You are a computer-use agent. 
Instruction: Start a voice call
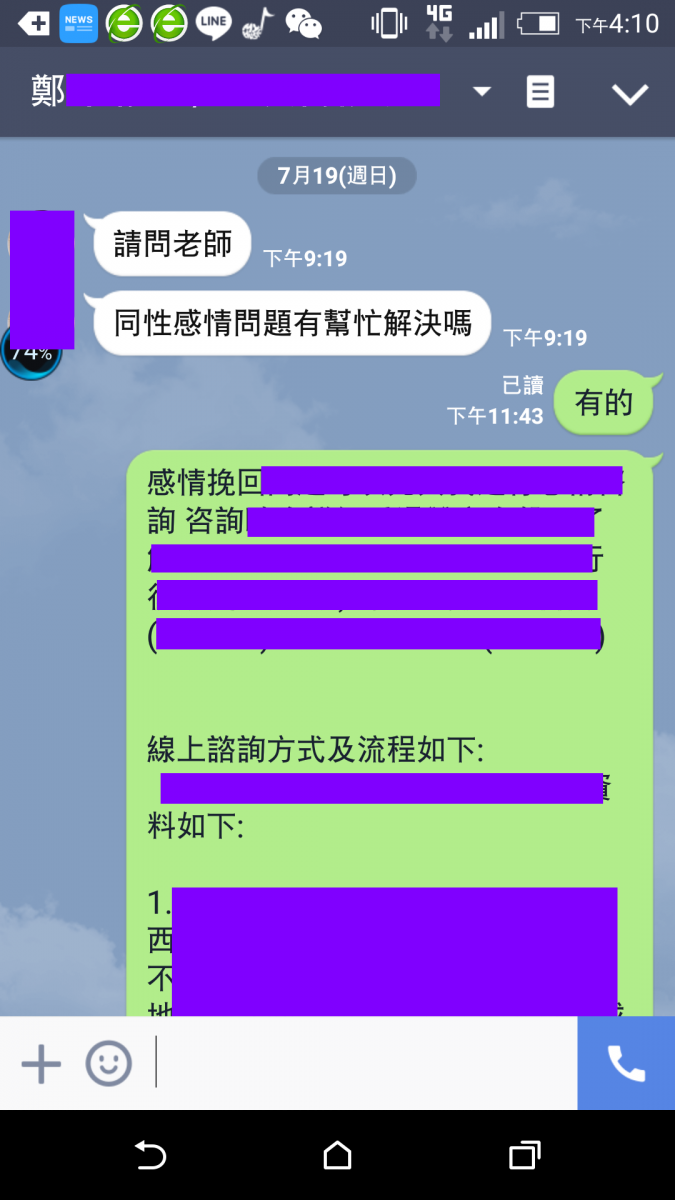[x=626, y=1064]
